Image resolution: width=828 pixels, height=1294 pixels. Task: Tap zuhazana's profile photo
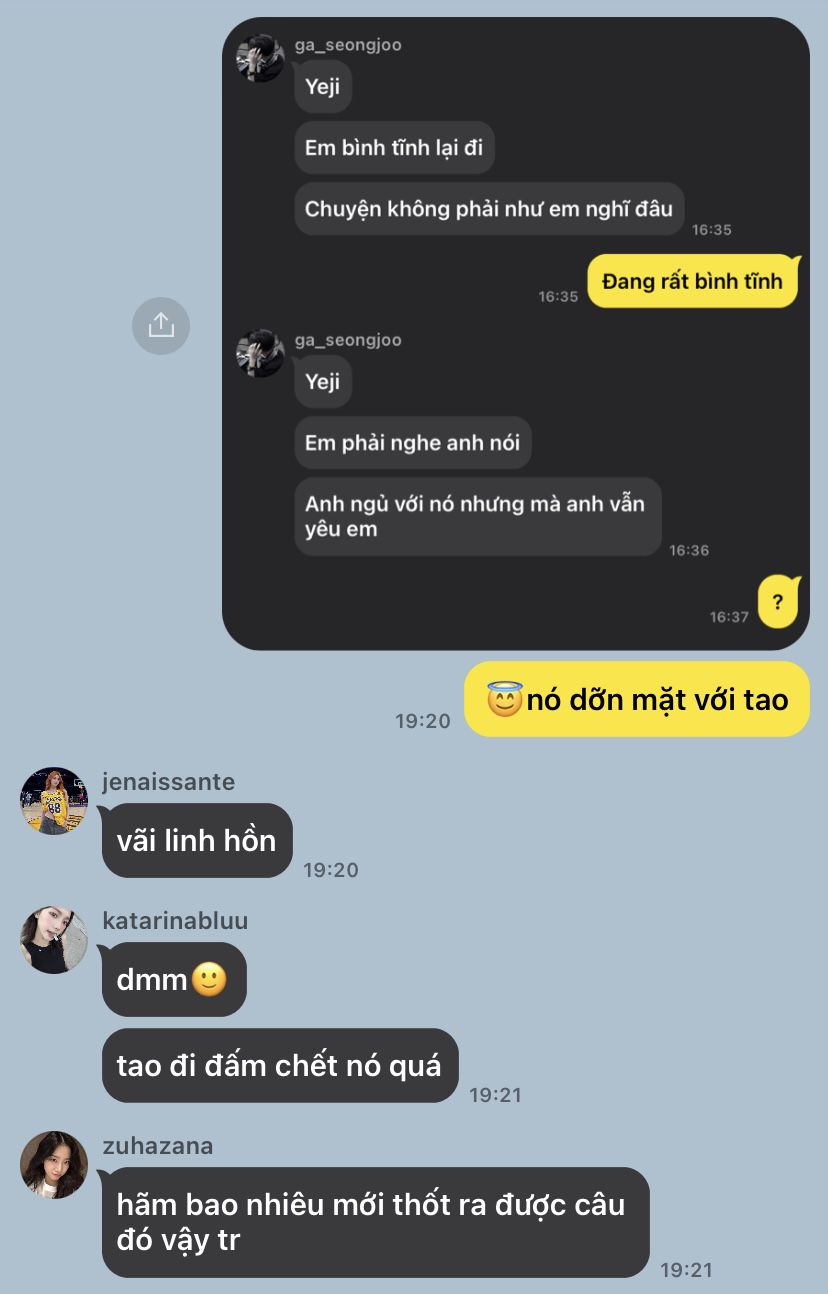tap(54, 1164)
